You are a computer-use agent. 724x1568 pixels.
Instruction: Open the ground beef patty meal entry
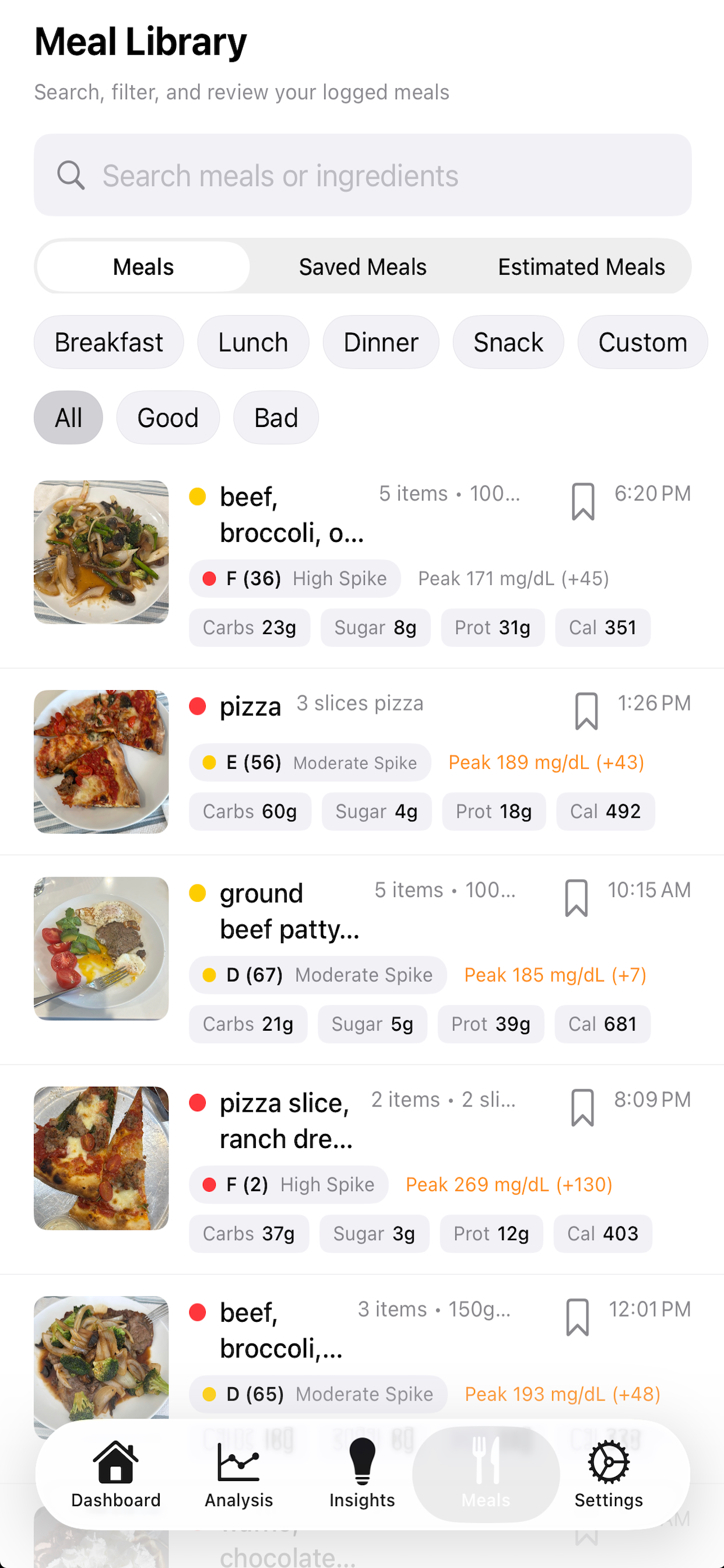362,960
